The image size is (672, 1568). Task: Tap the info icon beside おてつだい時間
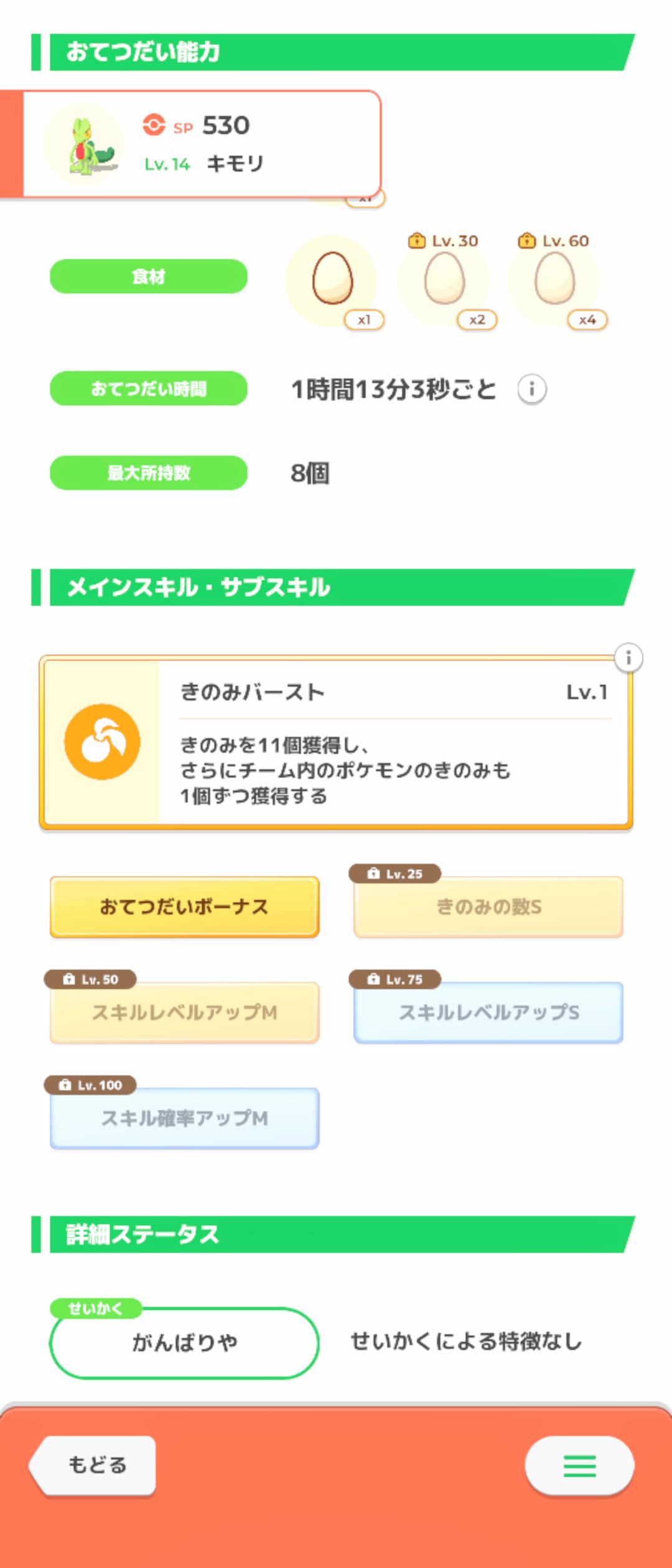(x=531, y=390)
